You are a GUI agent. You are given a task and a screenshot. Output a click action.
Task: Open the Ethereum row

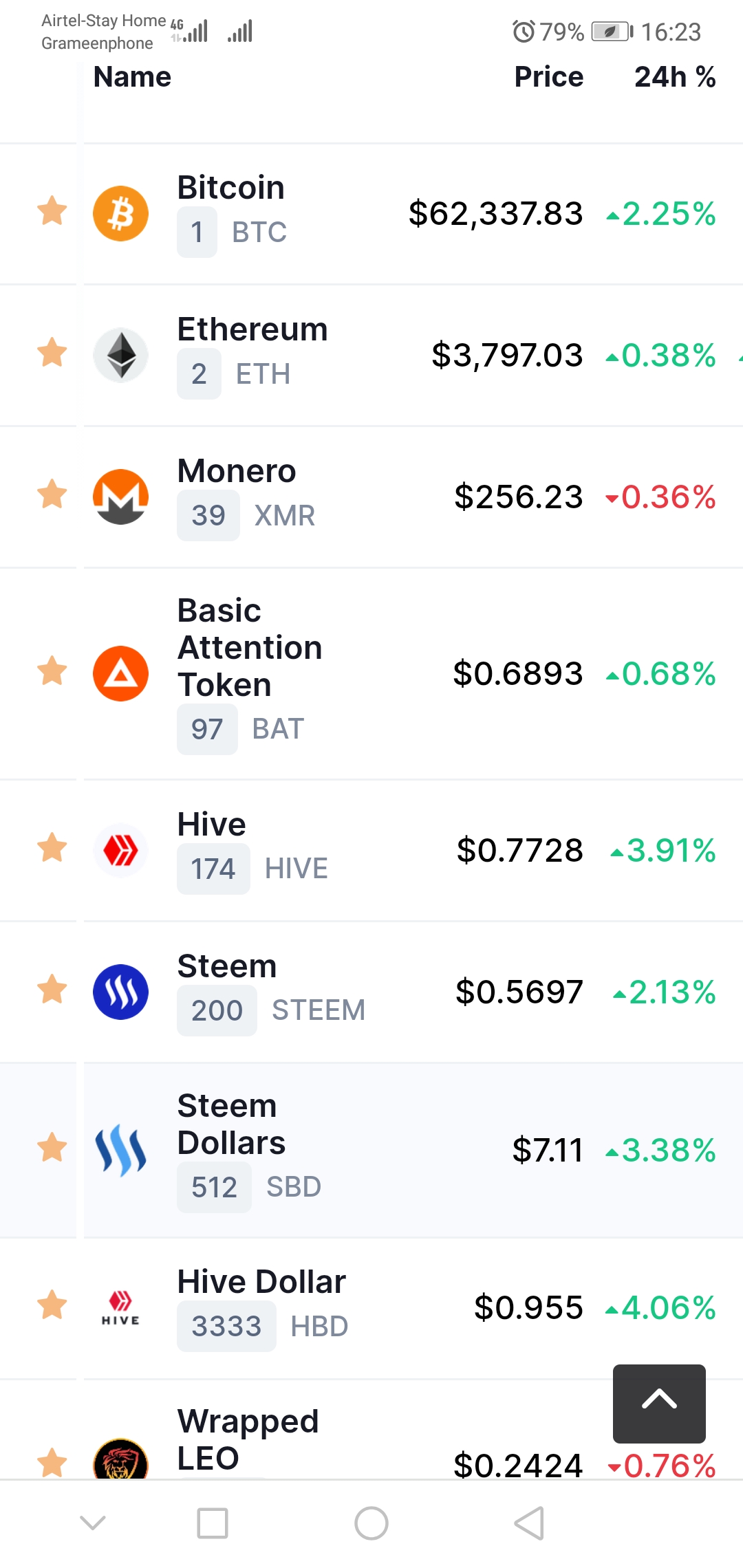pos(252,329)
